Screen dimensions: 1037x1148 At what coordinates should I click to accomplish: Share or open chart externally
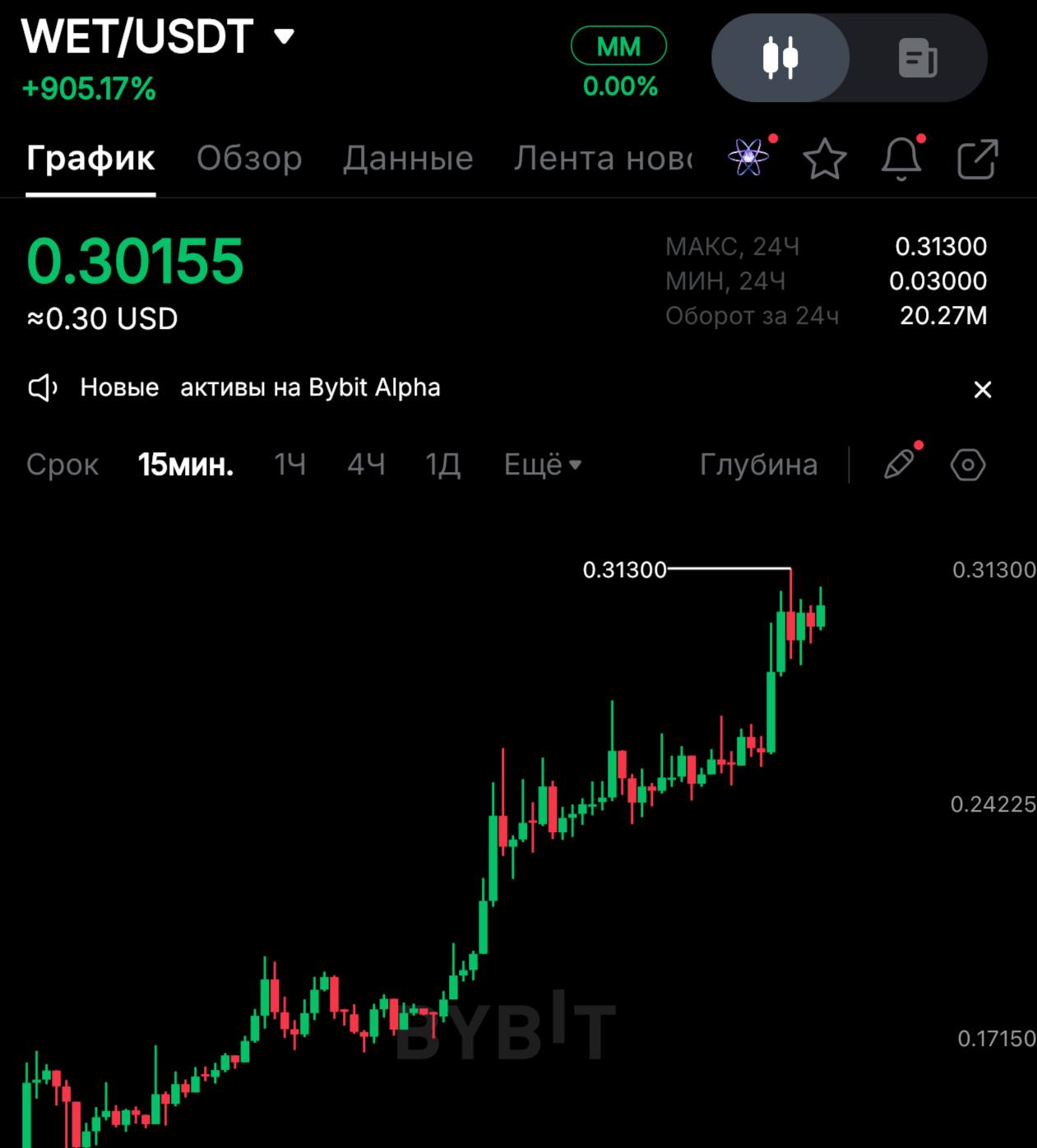977,159
